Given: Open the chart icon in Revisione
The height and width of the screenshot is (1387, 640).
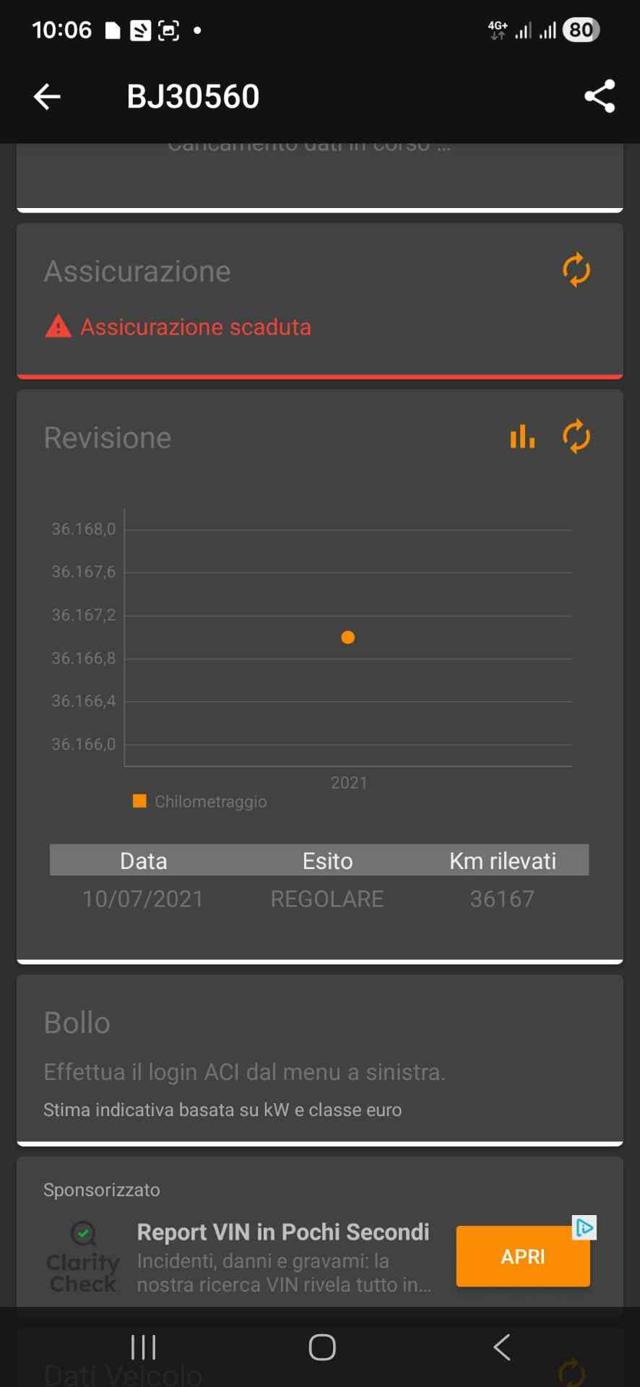Looking at the screenshot, I should pos(522,437).
